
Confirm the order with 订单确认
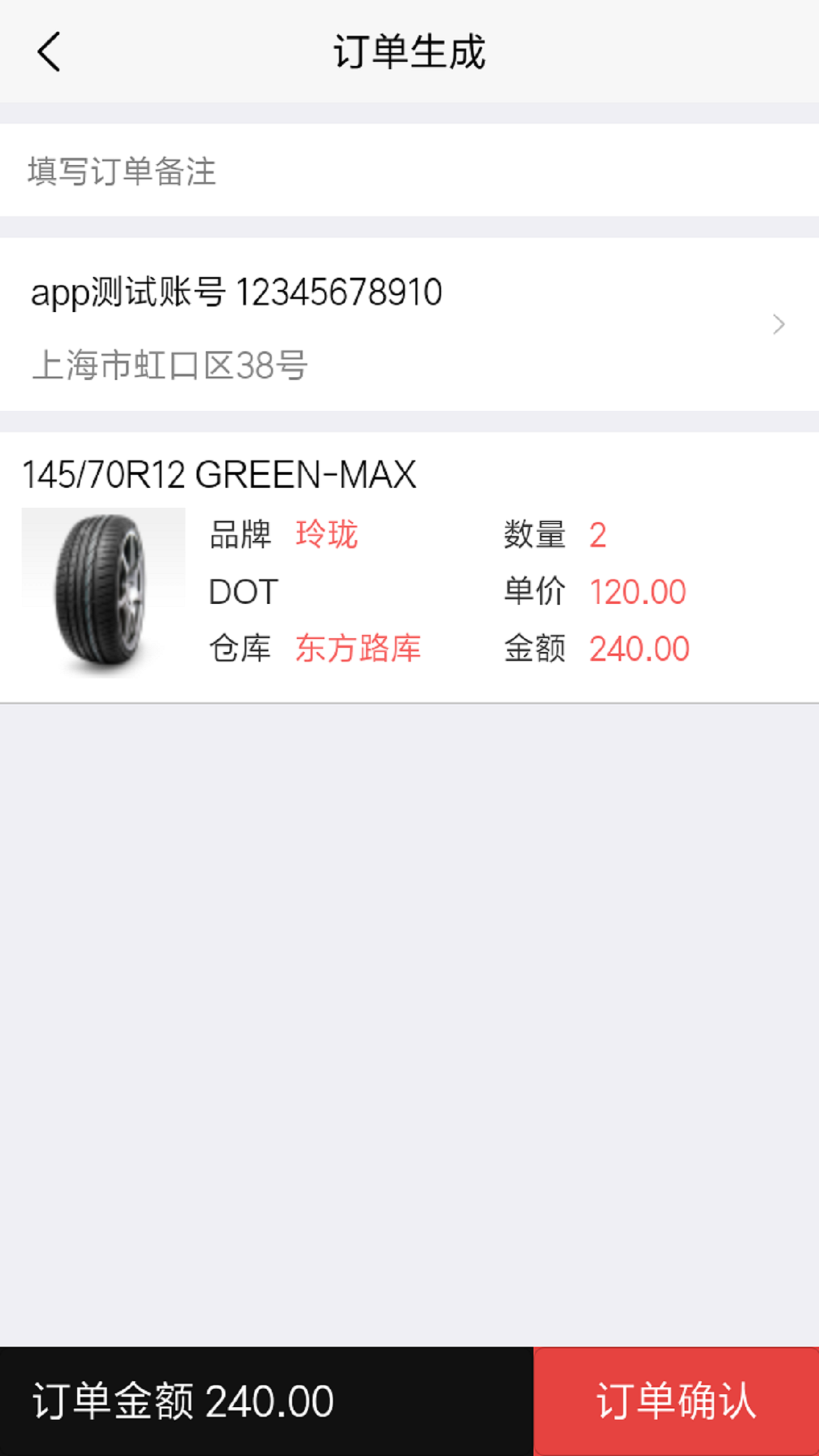676,1401
